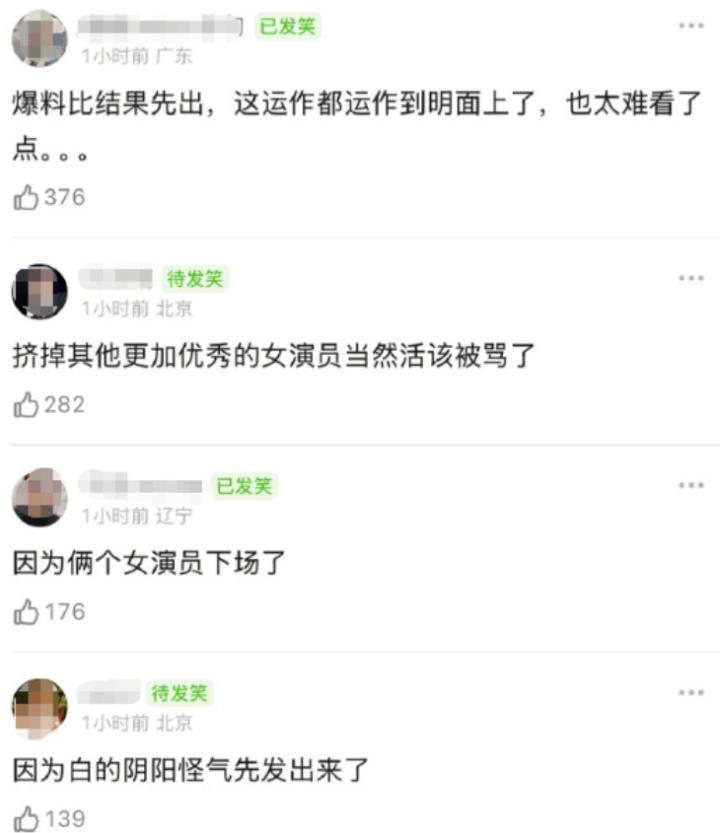The height and width of the screenshot is (833, 720).
Task: Like the comment with 376 likes
Action: click(26, 198)
